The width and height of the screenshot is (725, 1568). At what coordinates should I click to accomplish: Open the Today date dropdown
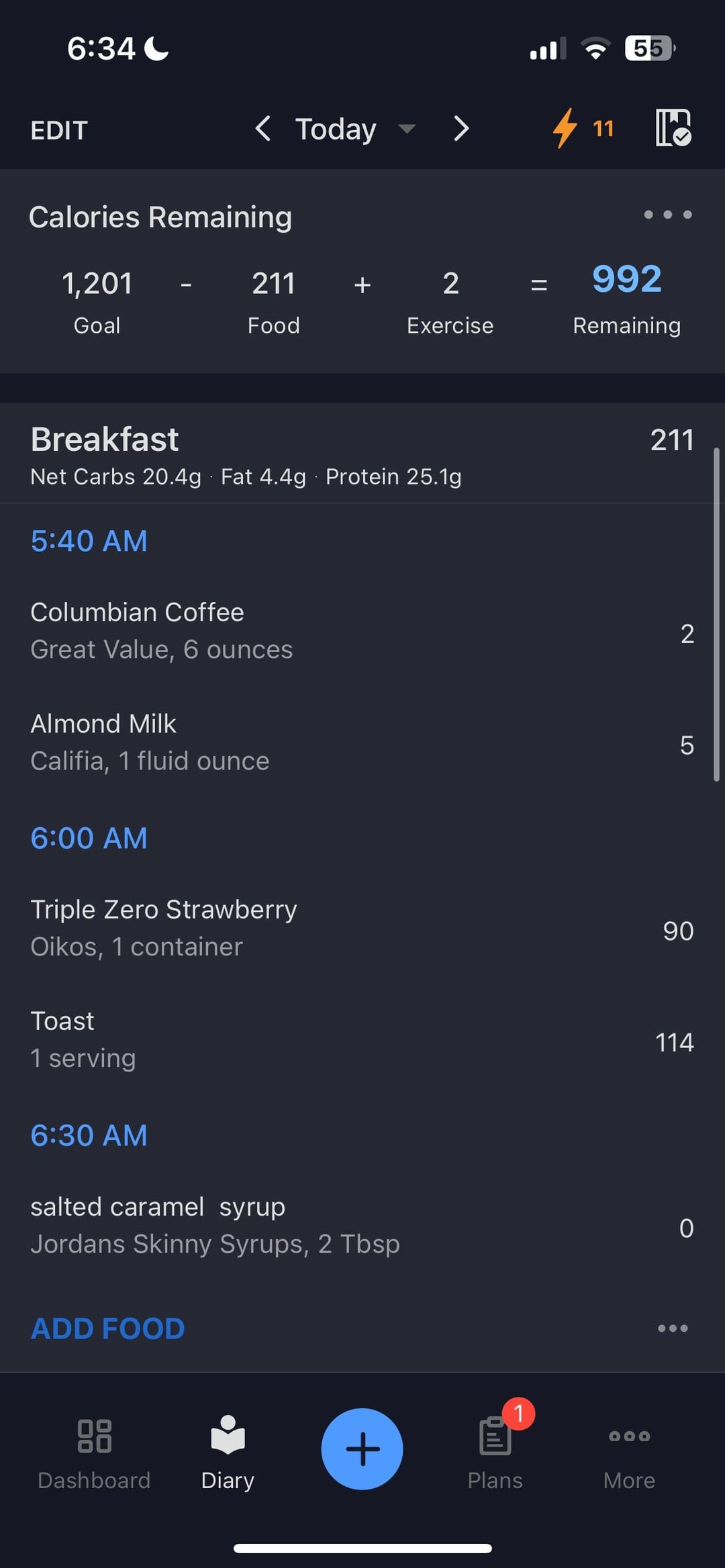[x=356, y=129]
